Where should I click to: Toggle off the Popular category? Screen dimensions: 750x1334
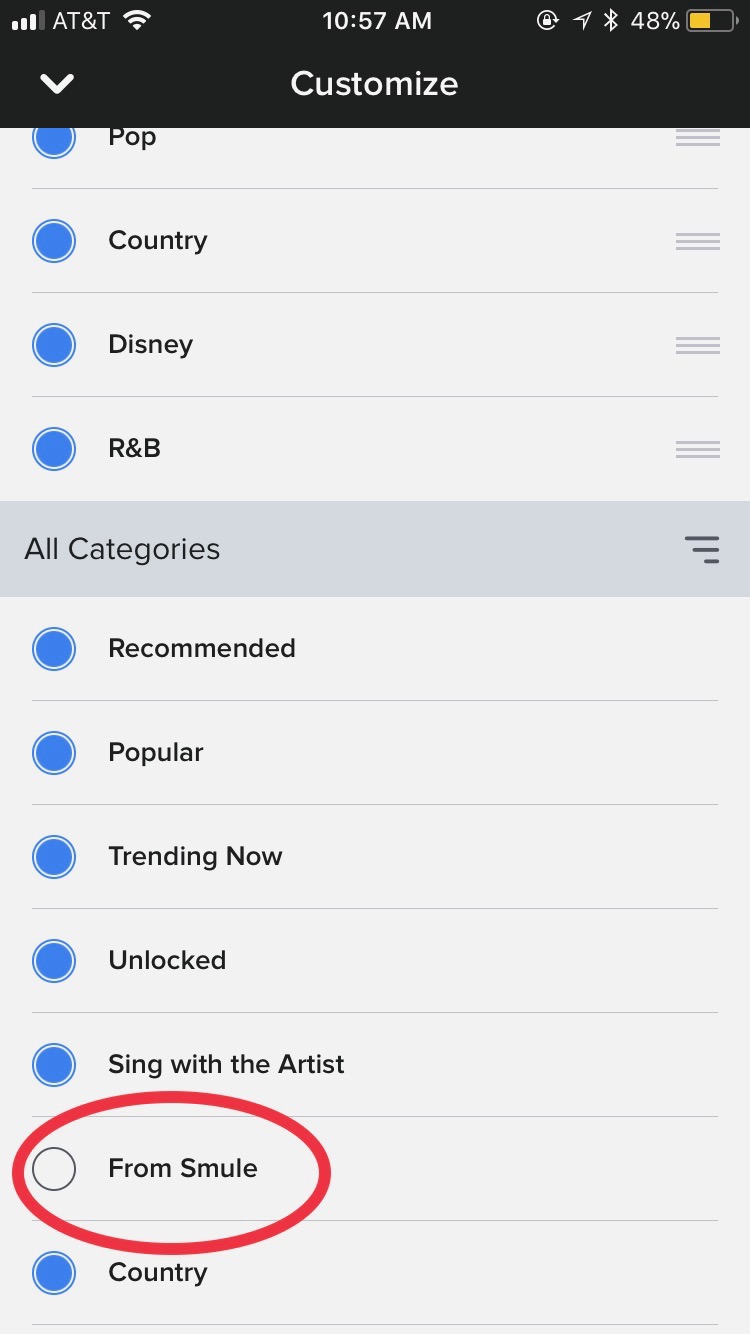[x=54, y=752]
